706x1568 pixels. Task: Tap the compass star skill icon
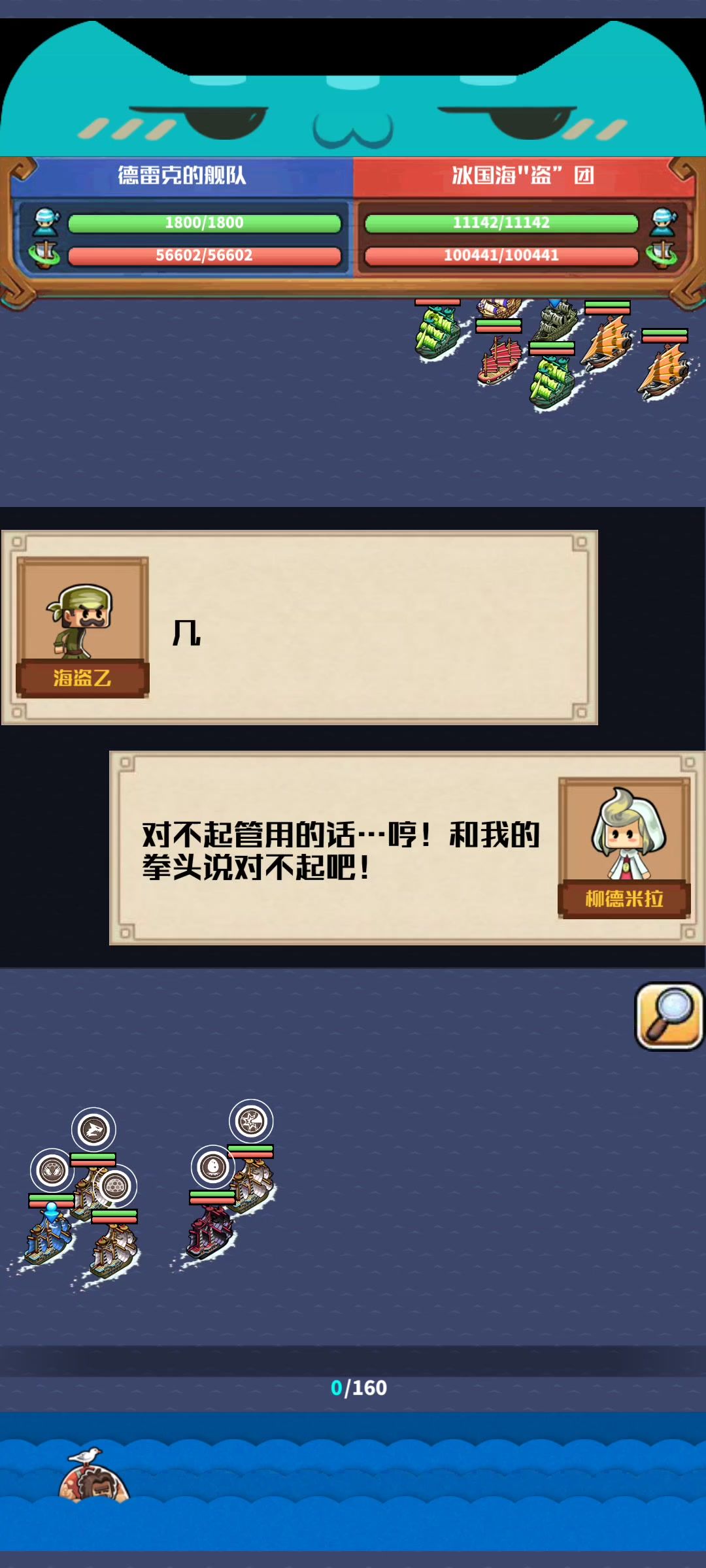[251, 1122]
